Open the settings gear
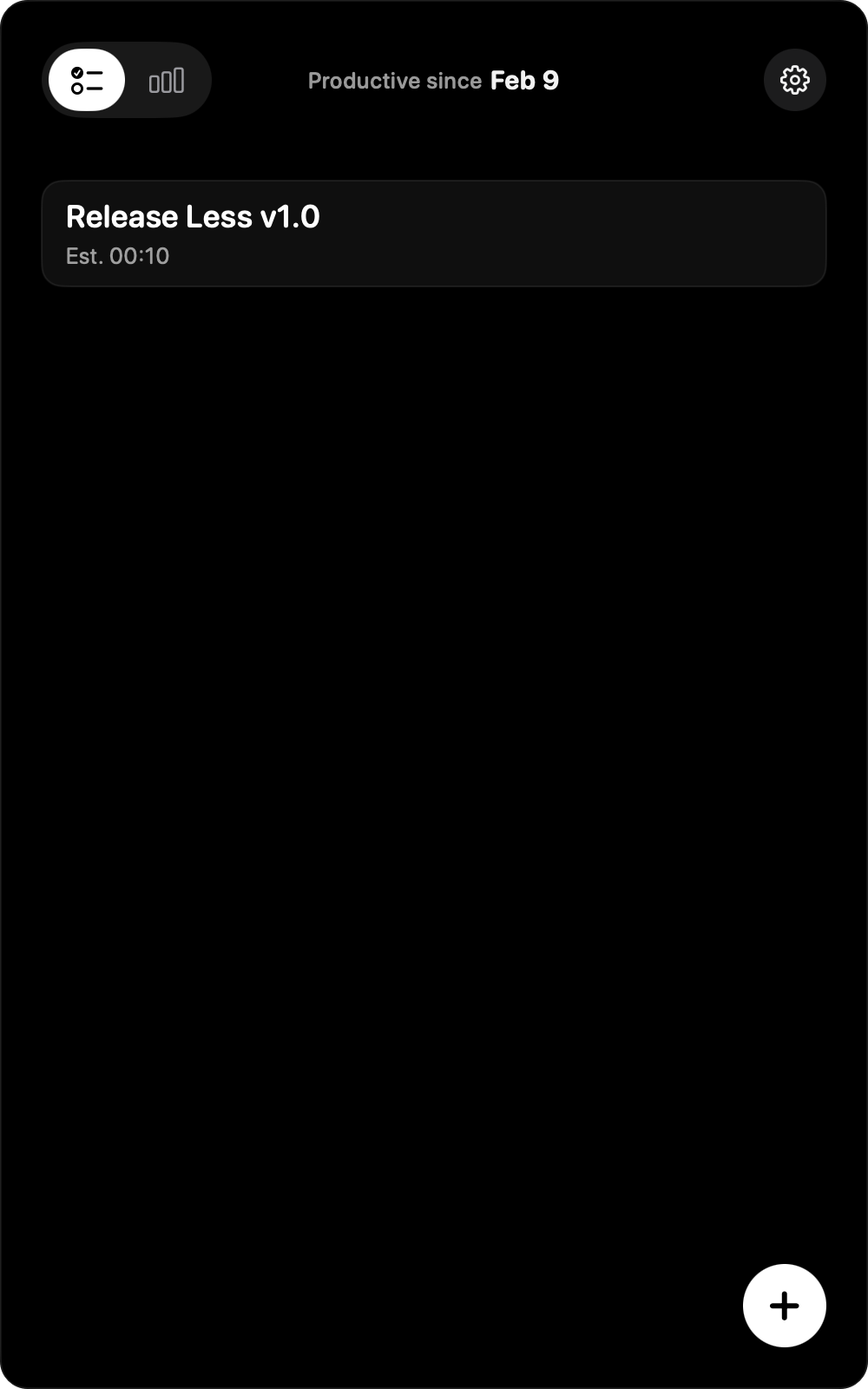The height and width of the screenshot is (1389, 868). pos(794,80)
